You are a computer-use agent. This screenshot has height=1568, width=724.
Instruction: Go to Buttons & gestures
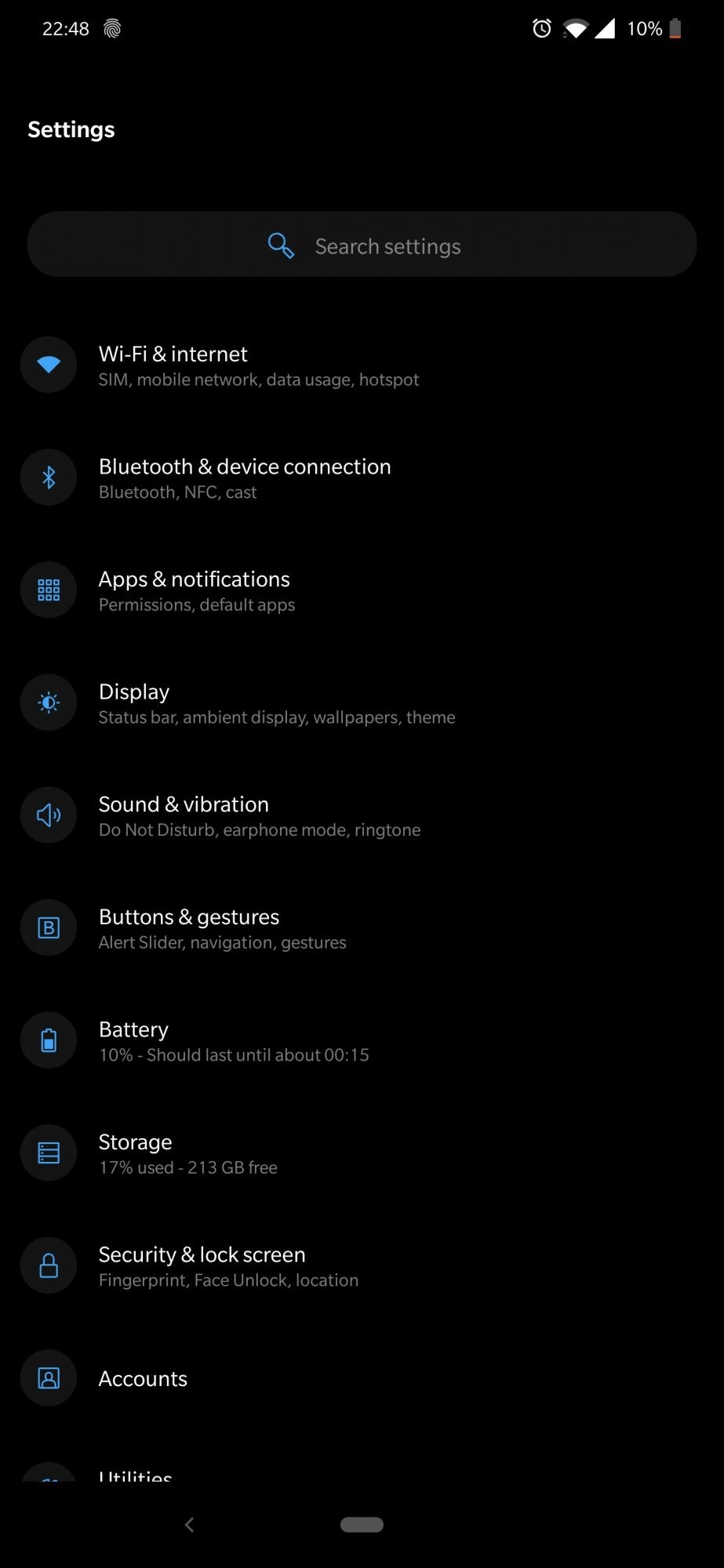tap(222, 928)
